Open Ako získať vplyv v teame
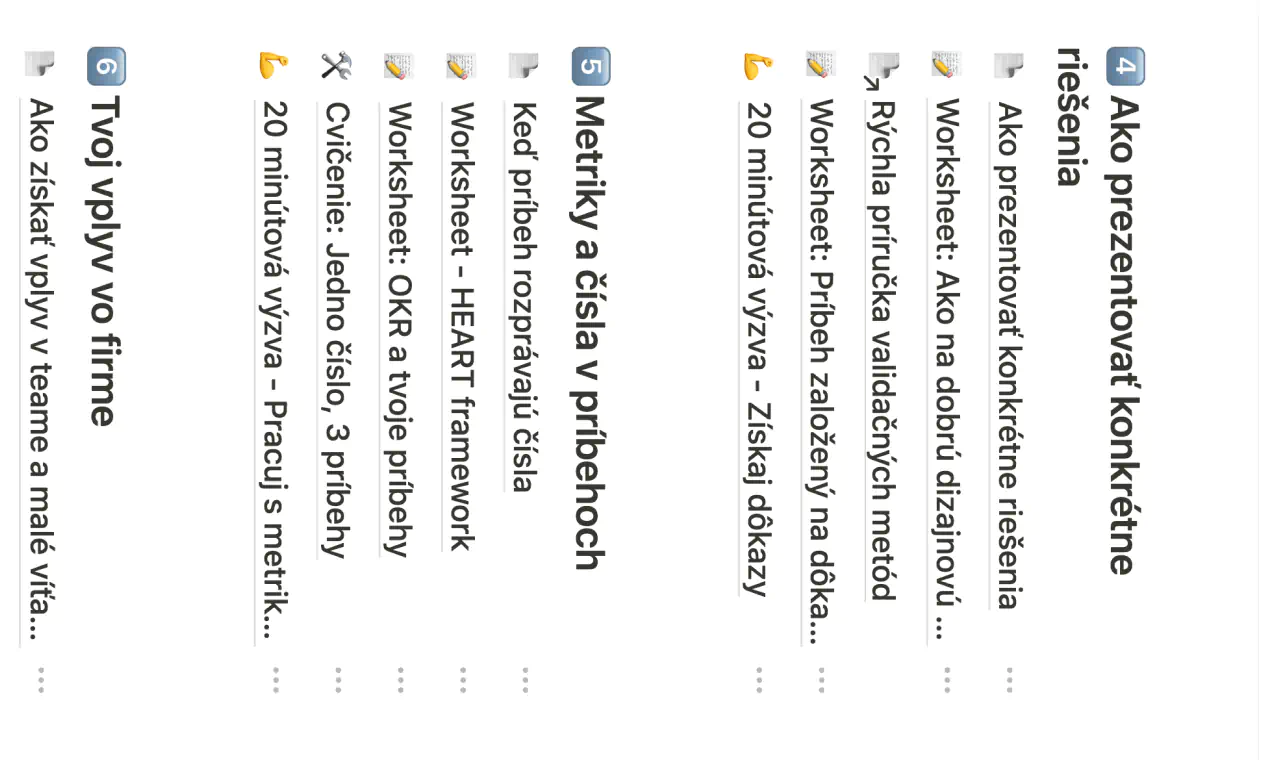The width and height of the screenshot is (1268, 760). [x=38, y=370]
